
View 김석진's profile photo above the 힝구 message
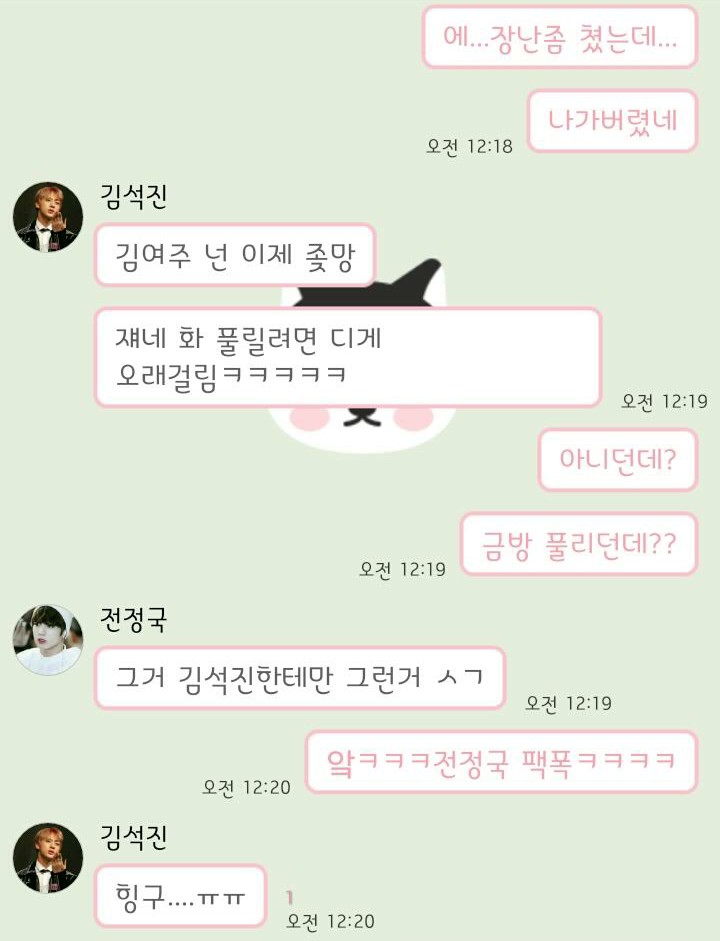pyautogui.click(x=47, y=857)
